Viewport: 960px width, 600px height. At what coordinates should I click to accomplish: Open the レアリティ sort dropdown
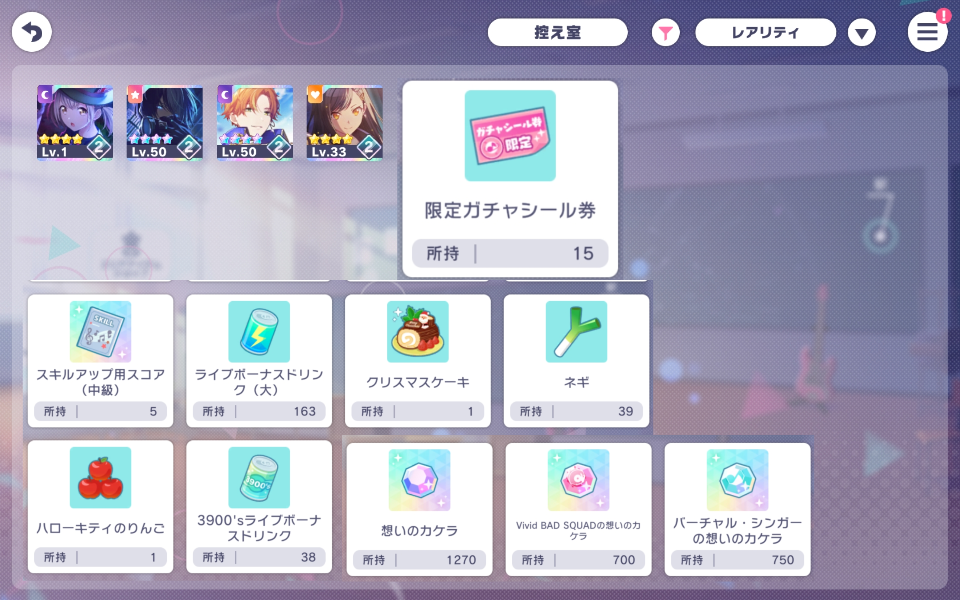(x=765, y=32)
